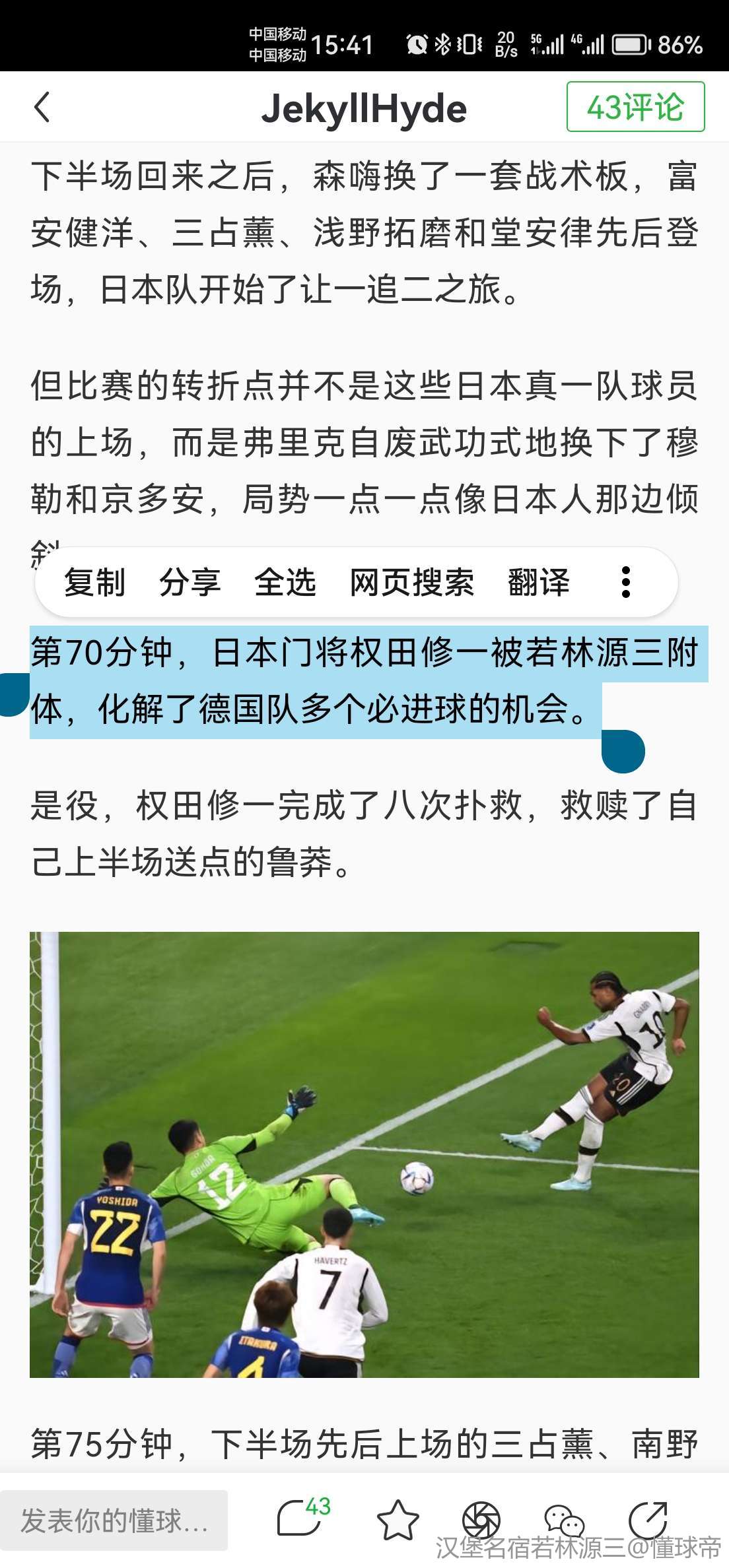
Task: Tap 分享 in the text selection menu
Action: coord(190,583)
